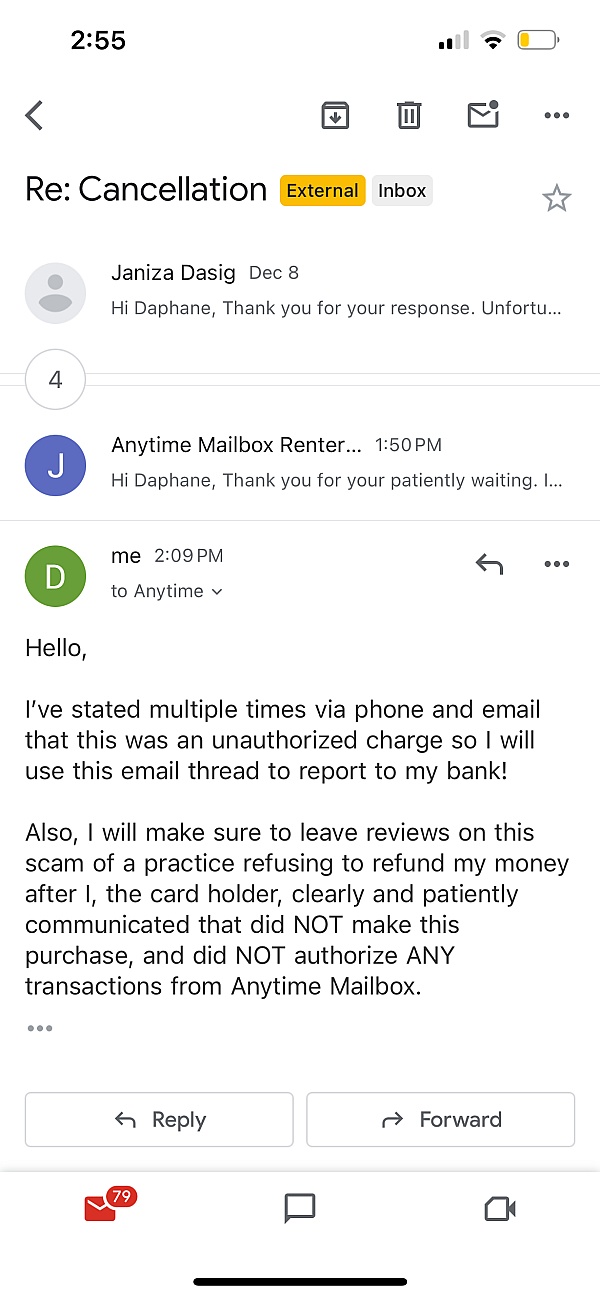Viewport: 600px width, 1298px height.
Task: Switch to the Chat tab
Action: [300, 1208]
